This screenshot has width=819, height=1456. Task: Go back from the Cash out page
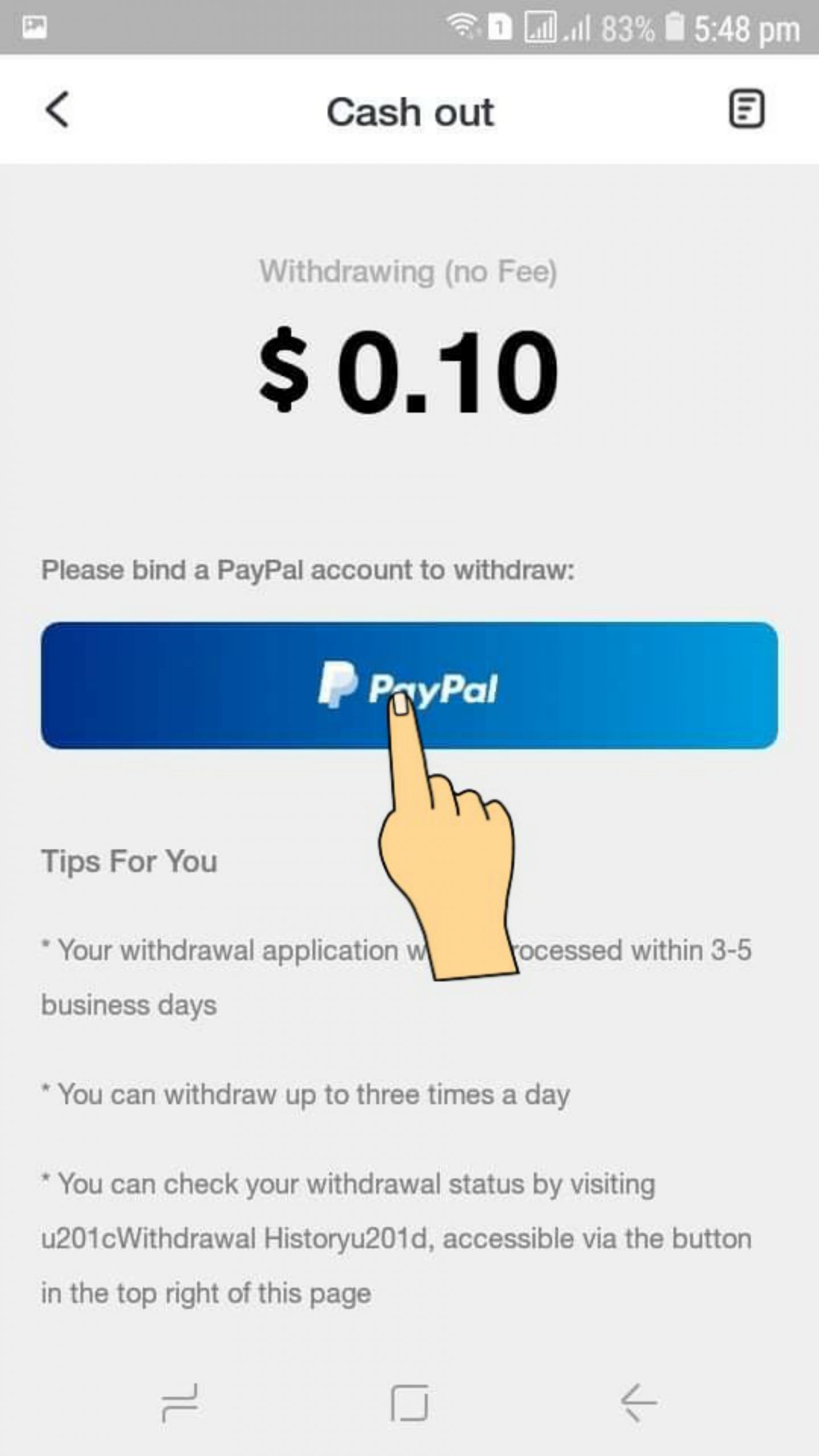click(x=57, y=110)
